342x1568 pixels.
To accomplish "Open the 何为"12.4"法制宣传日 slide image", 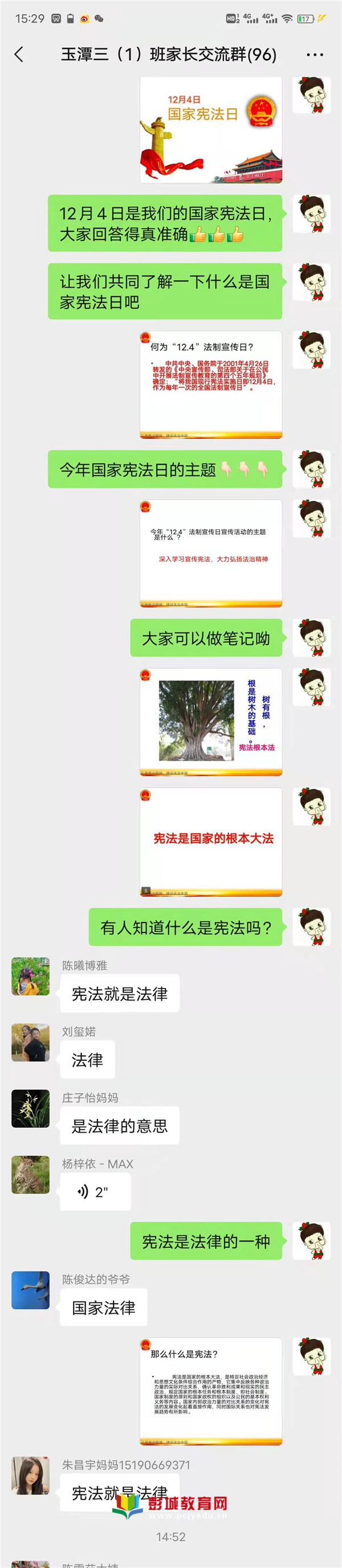I will 211,384.
